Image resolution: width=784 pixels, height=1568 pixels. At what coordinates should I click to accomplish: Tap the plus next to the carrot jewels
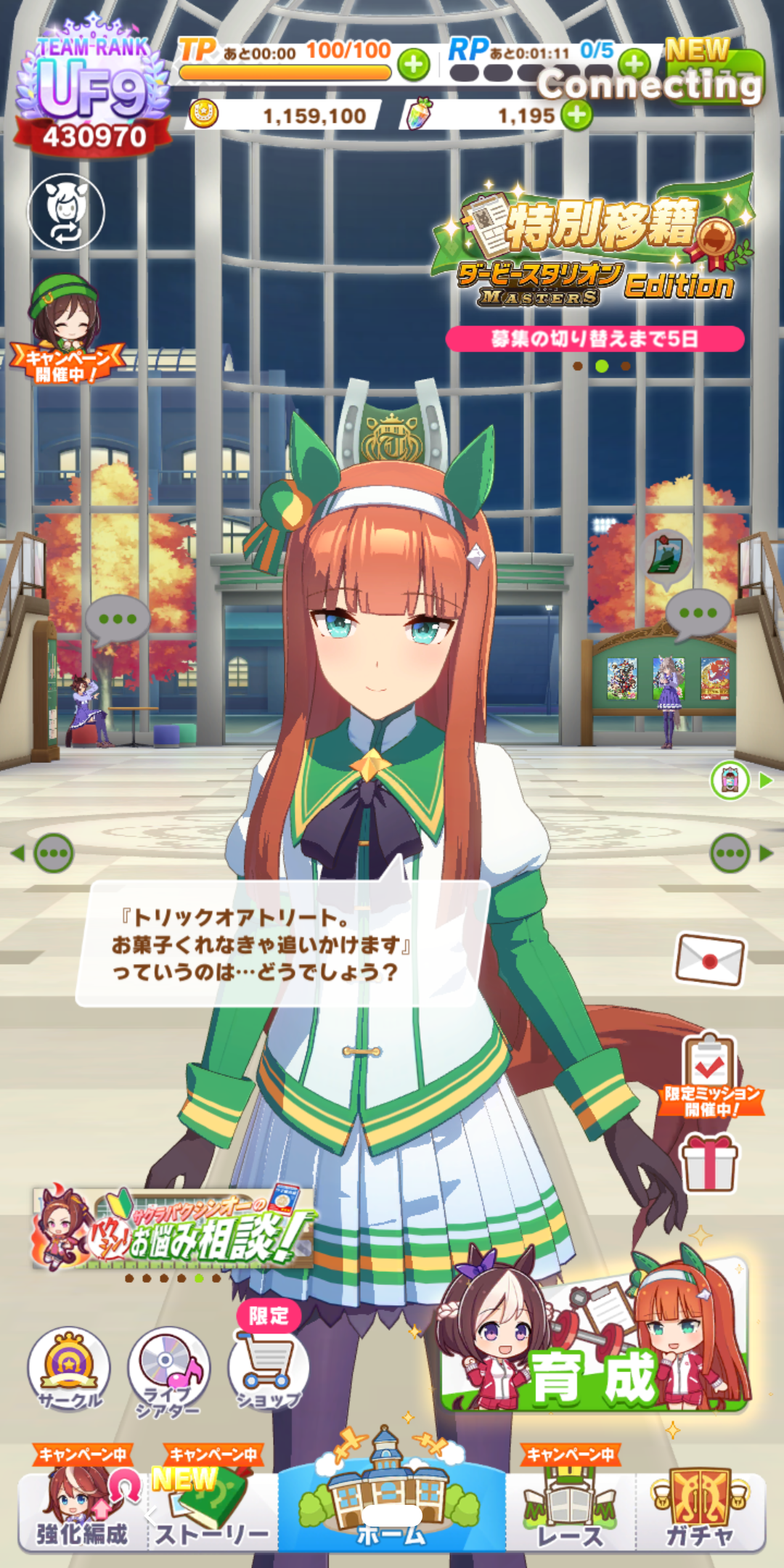coord(577,115)
